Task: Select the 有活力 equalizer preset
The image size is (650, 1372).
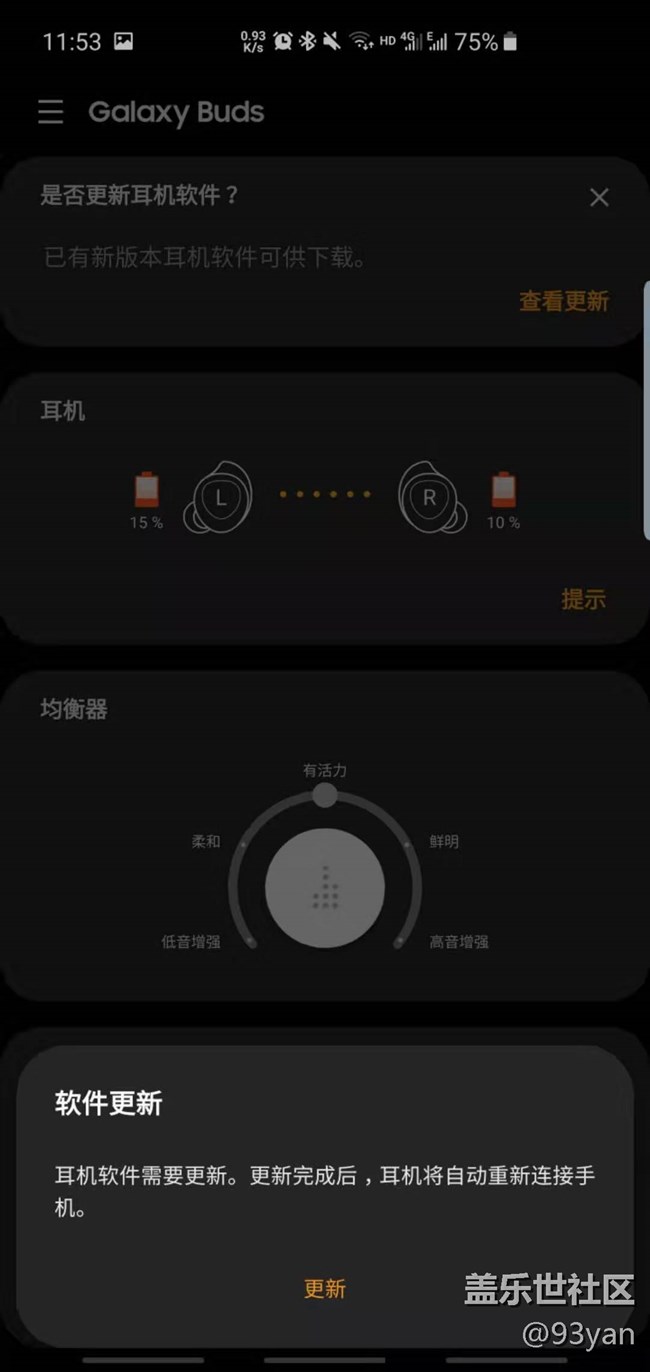Action: [325, 771]
